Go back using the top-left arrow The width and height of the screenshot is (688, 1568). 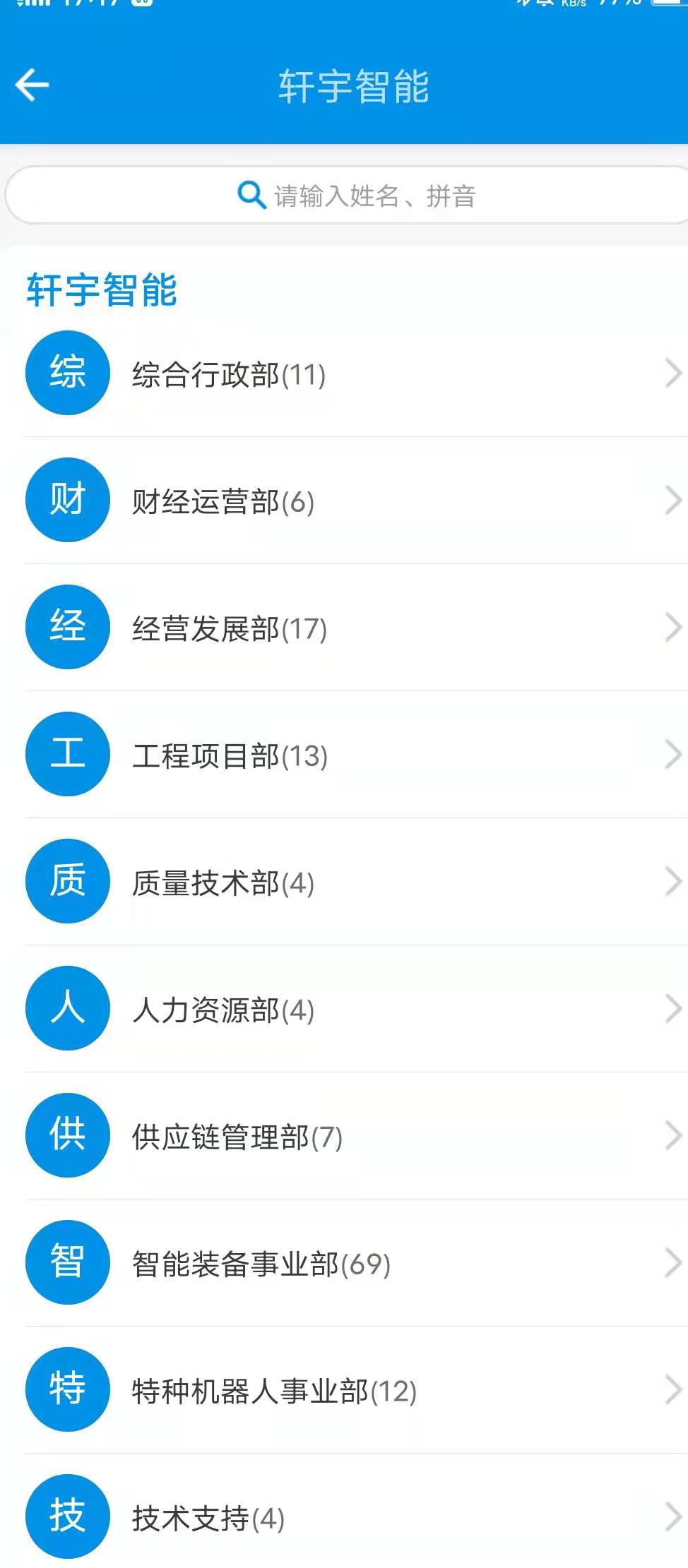click(x=32, y=85)
